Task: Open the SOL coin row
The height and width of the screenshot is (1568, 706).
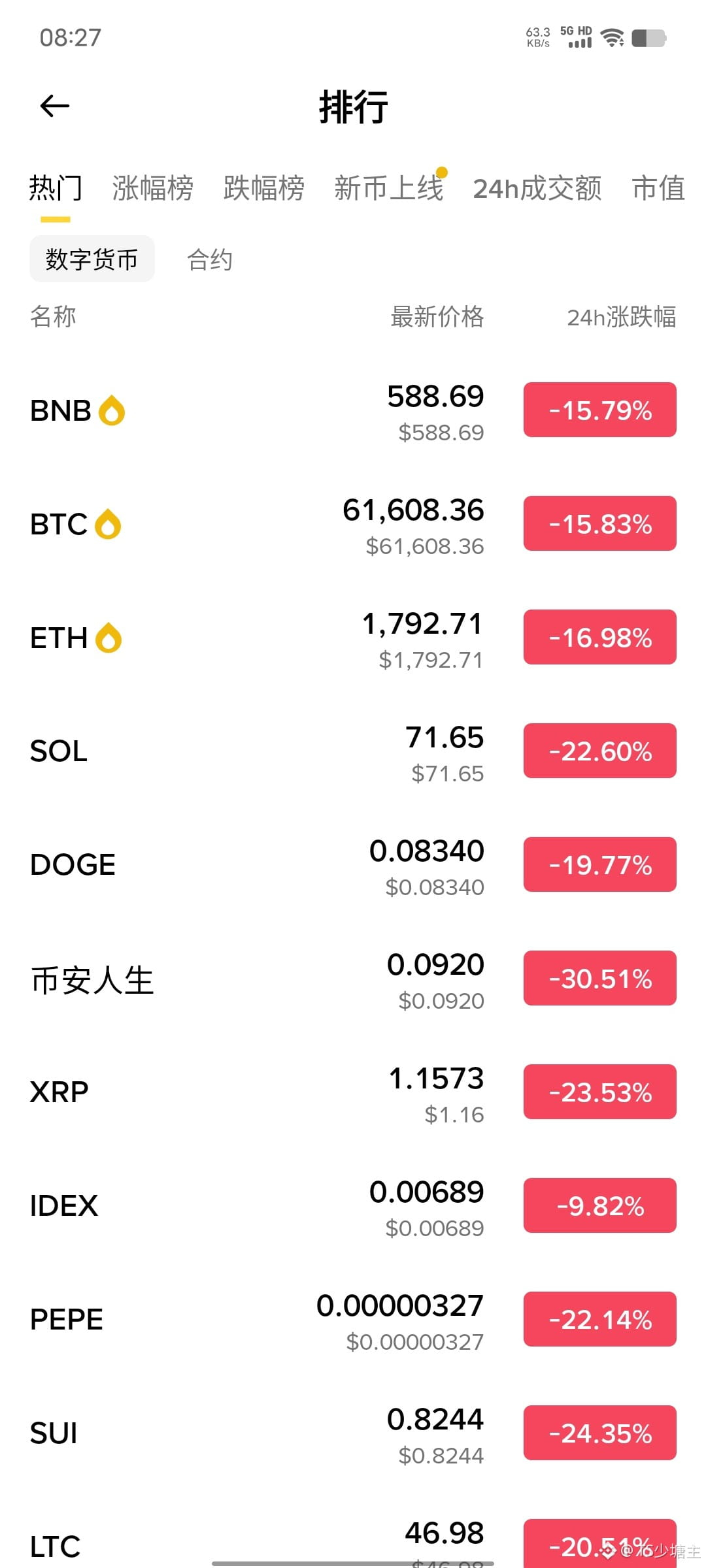Action: [x=353, y=751]
